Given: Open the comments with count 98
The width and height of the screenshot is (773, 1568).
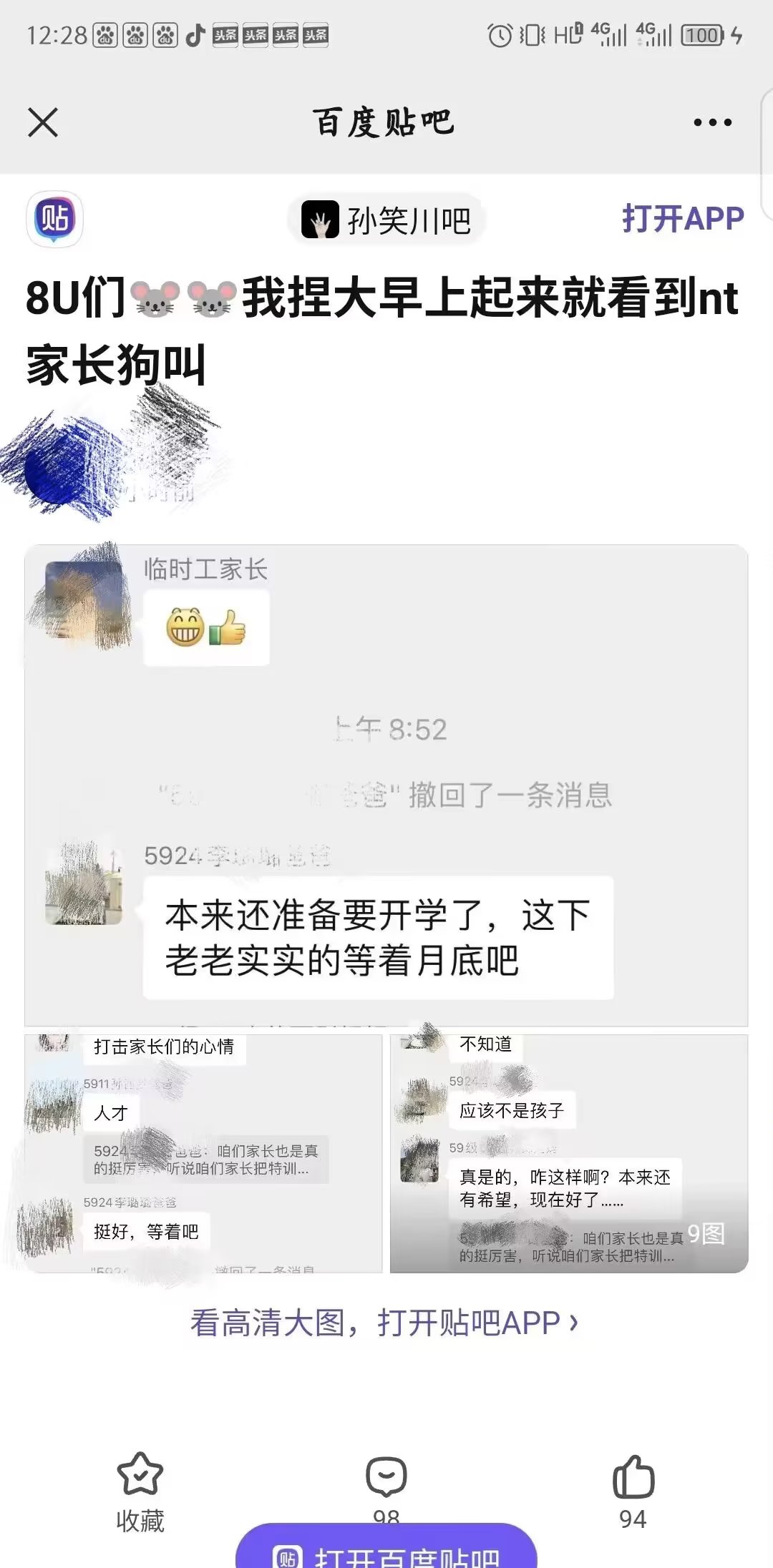Looking at the screenshot, I should pos(386,1484).
